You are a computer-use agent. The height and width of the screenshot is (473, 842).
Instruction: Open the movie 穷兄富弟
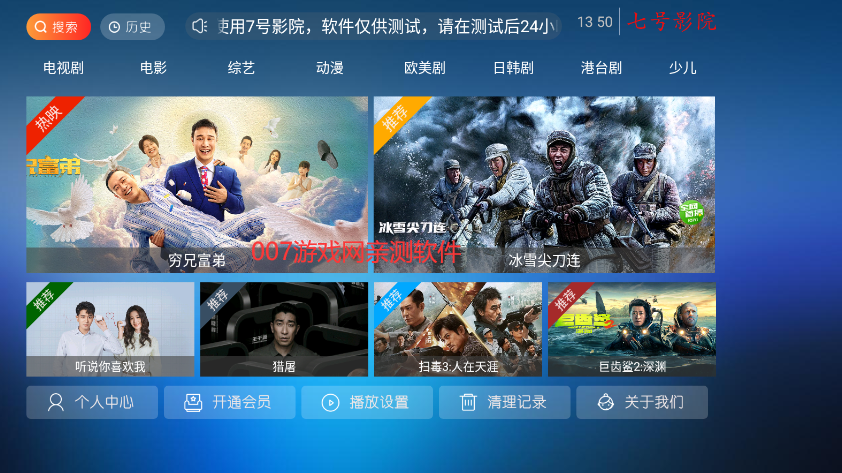(197, 184)
